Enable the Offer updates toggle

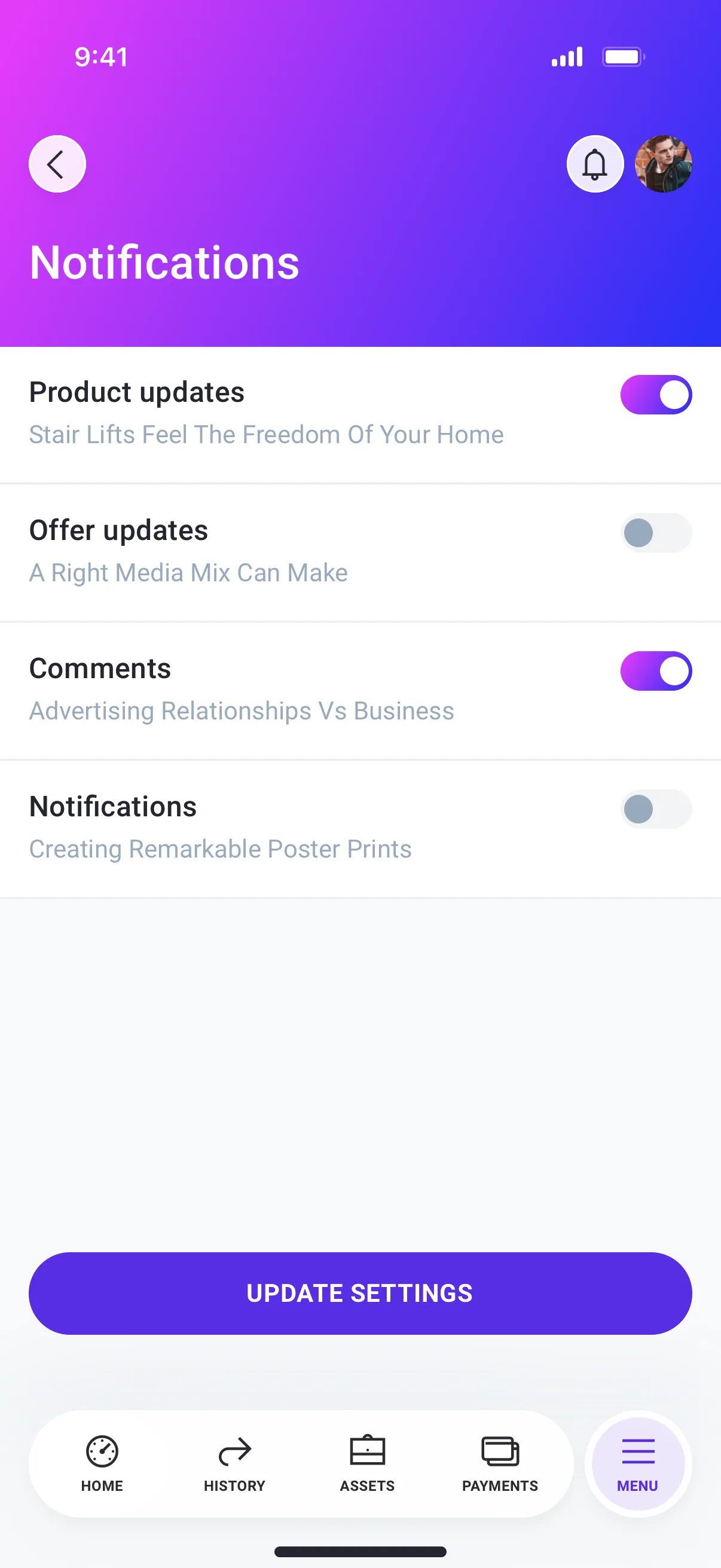pos(656,533)
